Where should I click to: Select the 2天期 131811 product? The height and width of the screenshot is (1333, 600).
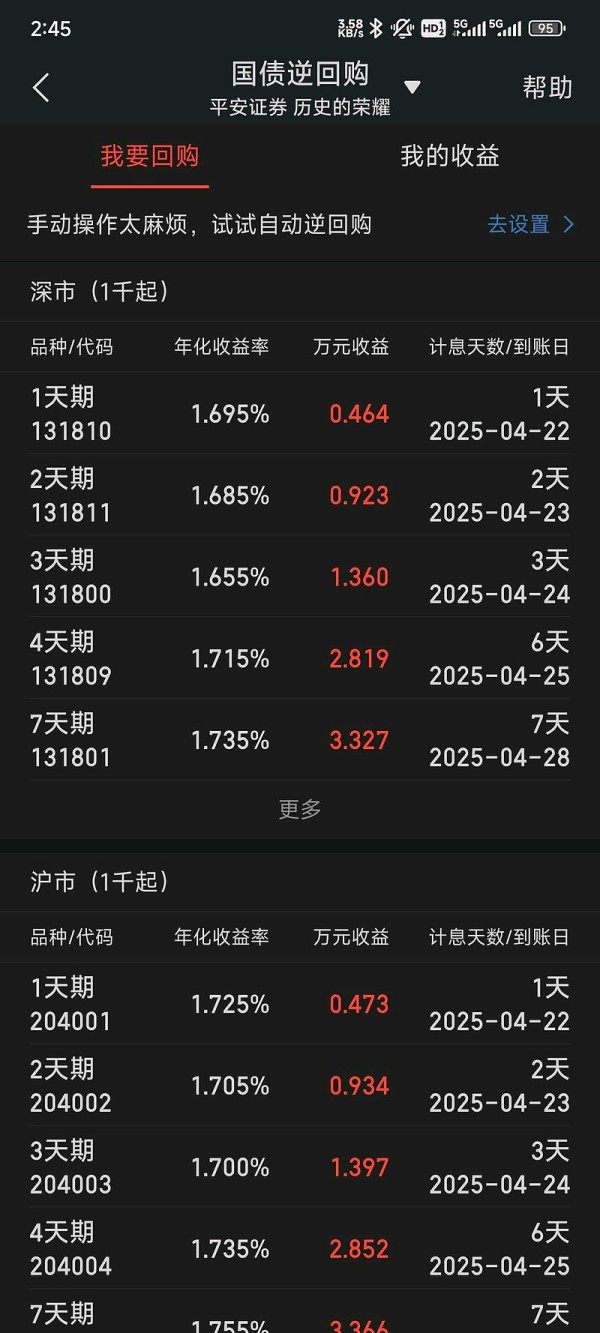coord(300,496)
